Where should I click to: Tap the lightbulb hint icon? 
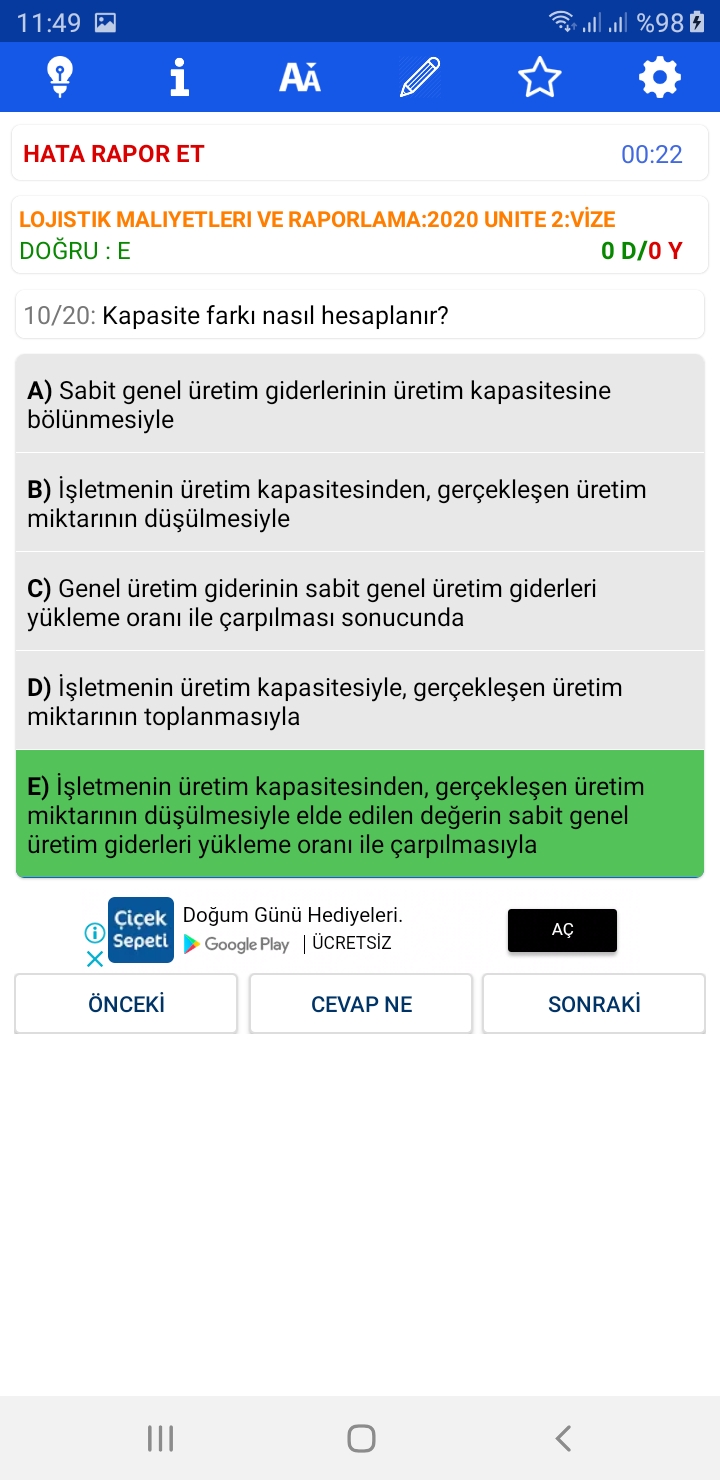[60, 77]
